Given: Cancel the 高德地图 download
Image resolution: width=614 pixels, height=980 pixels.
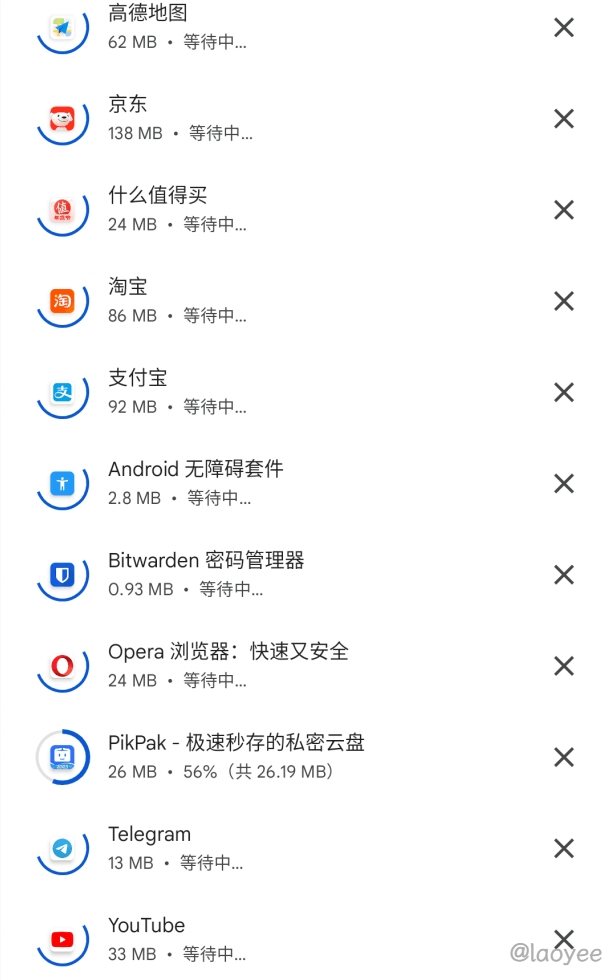Looking at the screenshot, I should pyautogui.click(x=564, y=28).
